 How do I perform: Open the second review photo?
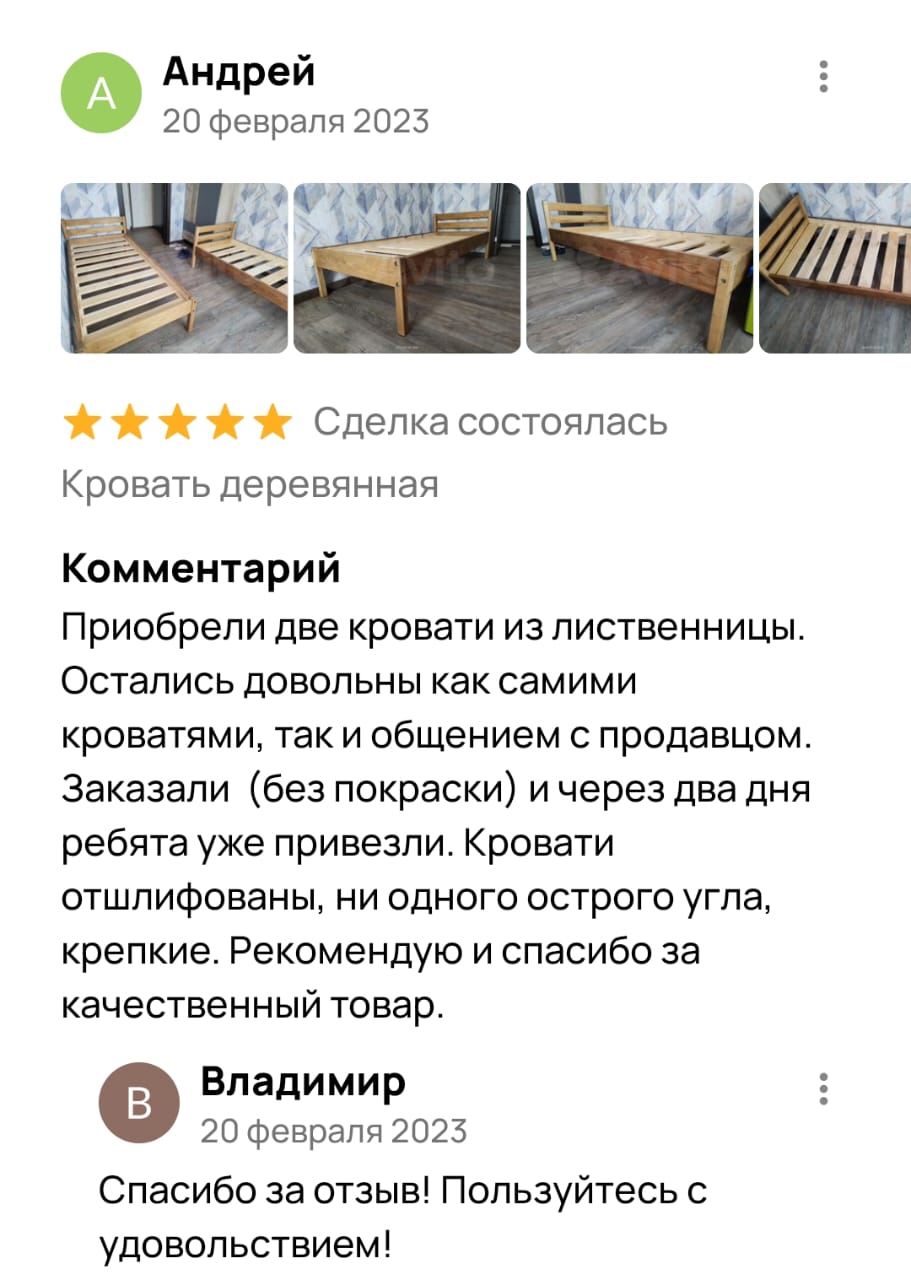pos(407,268)
